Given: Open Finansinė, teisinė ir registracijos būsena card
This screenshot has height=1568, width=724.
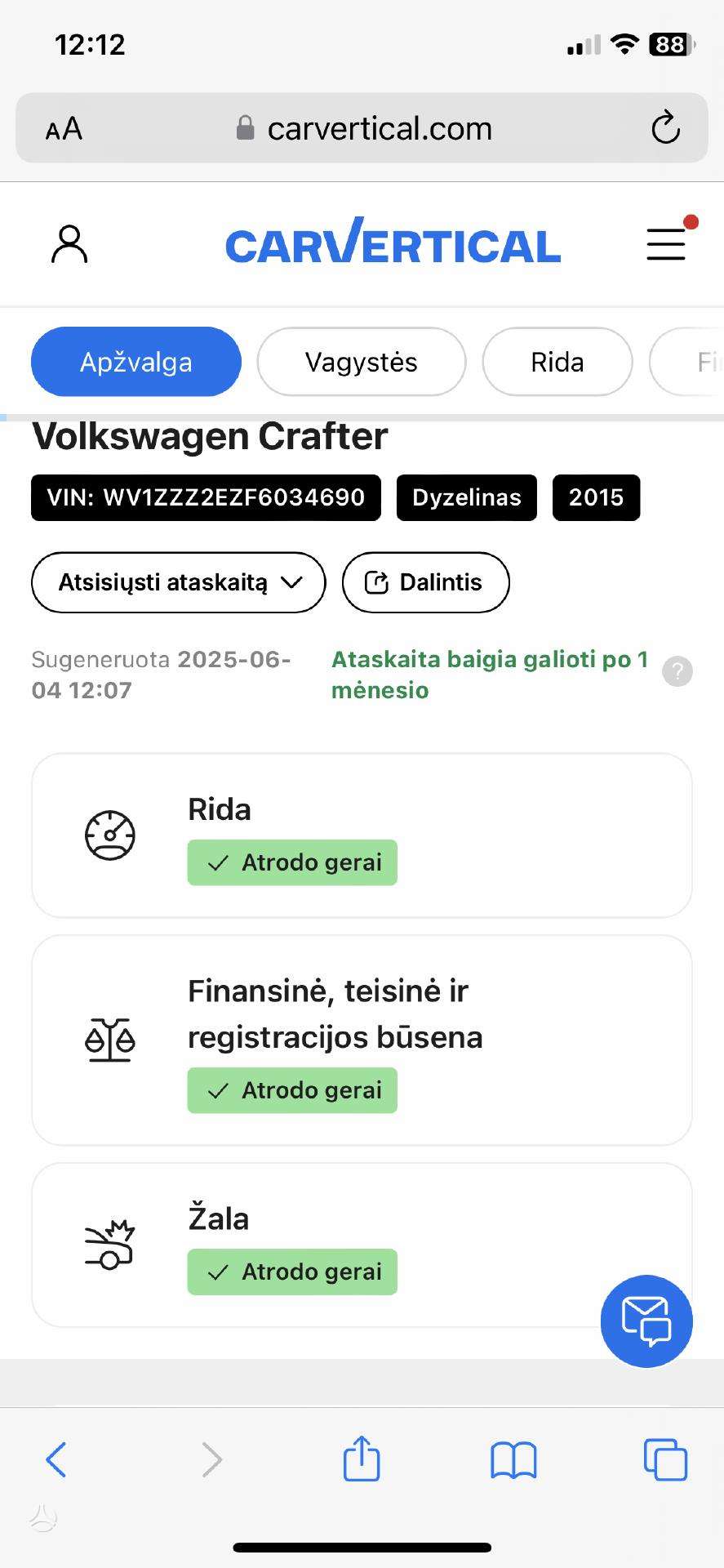Looking at the screenshot, I should pyautogui.click(x=362, y=1040).
